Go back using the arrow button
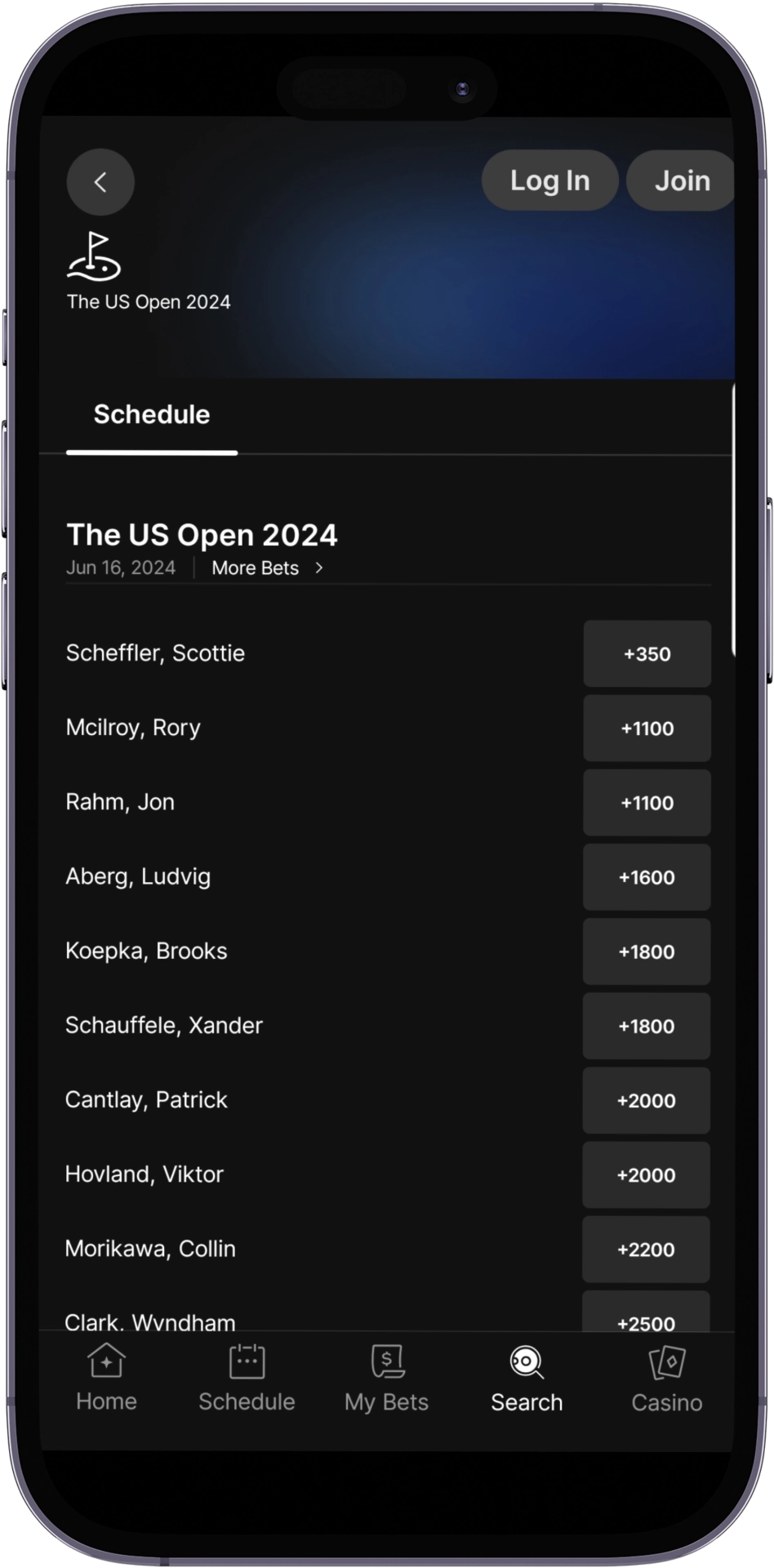The height and width of the screenshot is (1568, 774). (x=100, y=182)
